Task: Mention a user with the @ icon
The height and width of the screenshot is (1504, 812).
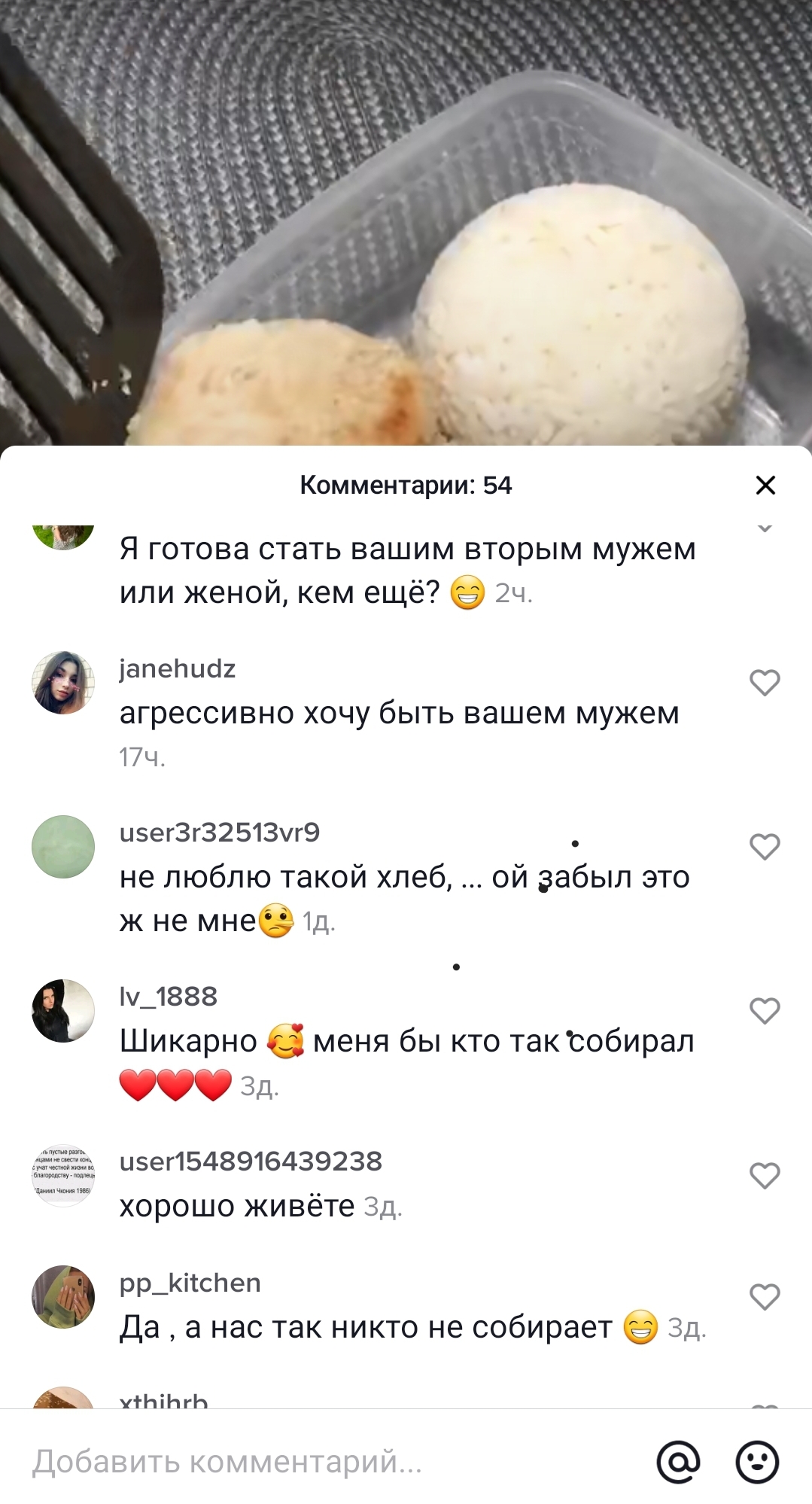Action: 678,1462
